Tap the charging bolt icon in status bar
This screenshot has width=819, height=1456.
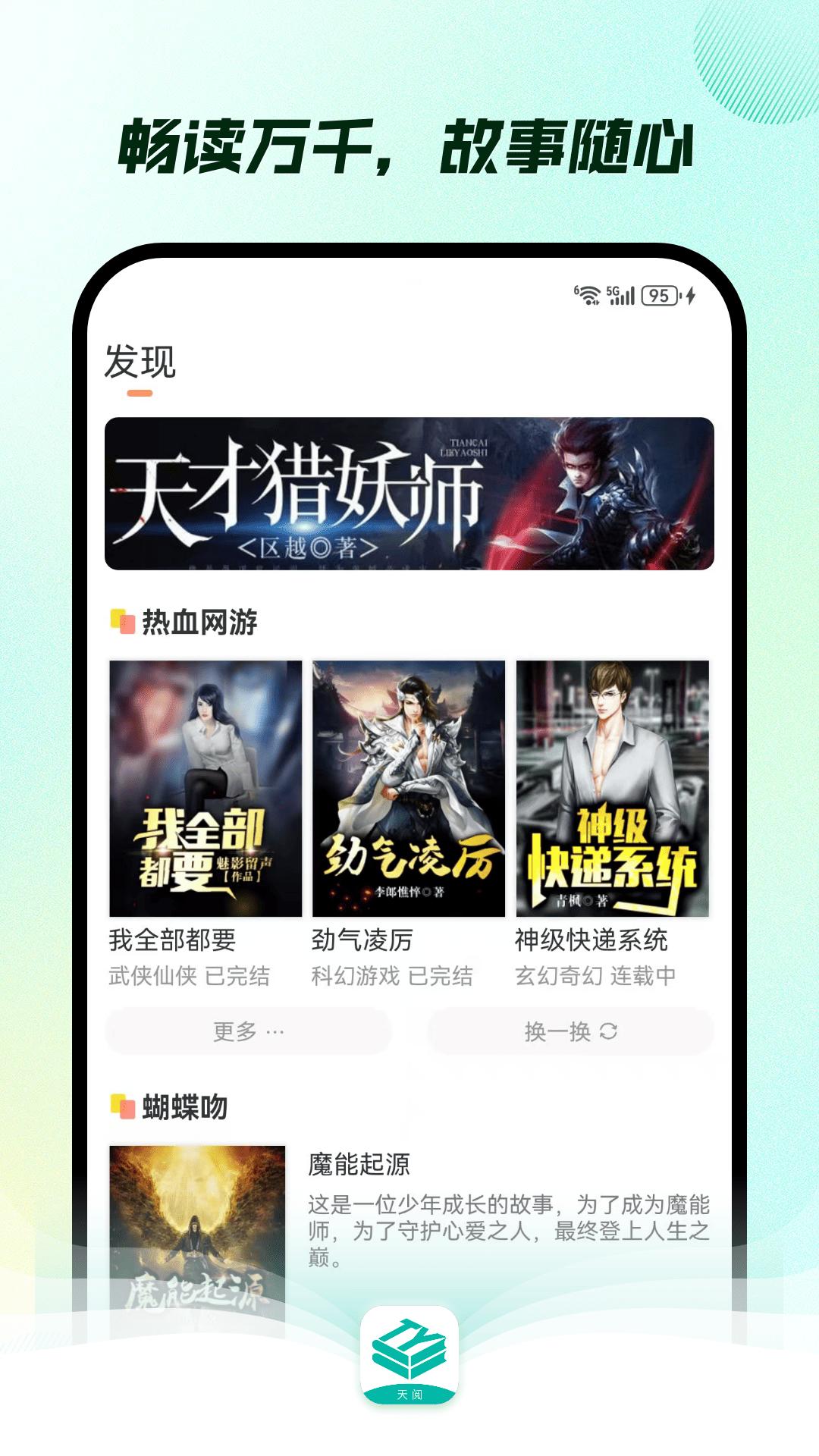pos(690,294)
